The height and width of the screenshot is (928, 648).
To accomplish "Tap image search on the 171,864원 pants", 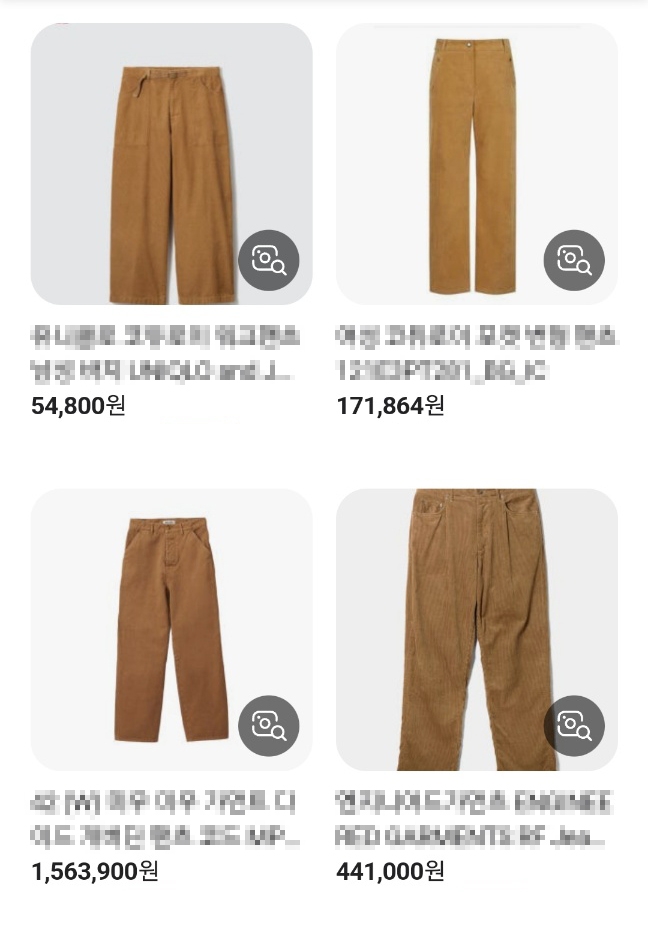I will (x=574, y=260).
